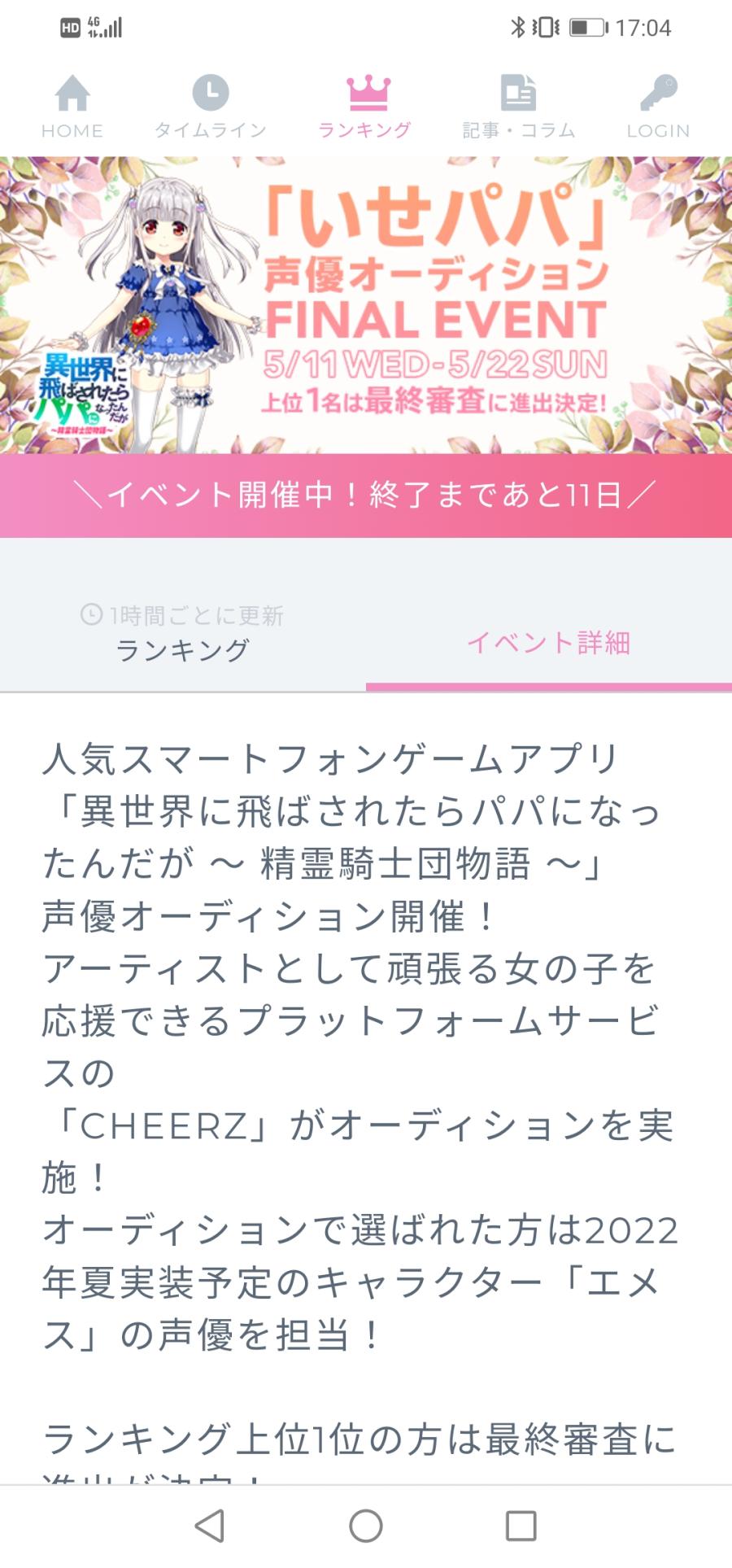Switch to the ランキング sub-tab
Image resolution: width=732 pixels, height=1568 pixels.
pos(183,649)
